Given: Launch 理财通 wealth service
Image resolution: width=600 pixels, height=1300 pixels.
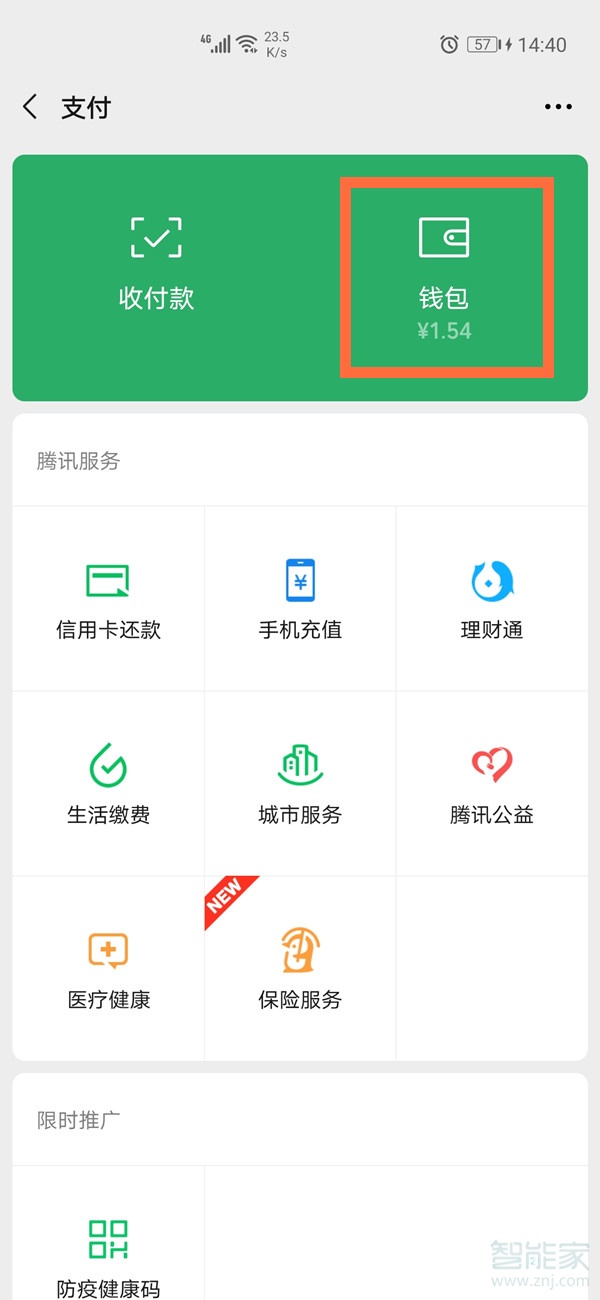Looking at the screenshot, I should point(491,600).
